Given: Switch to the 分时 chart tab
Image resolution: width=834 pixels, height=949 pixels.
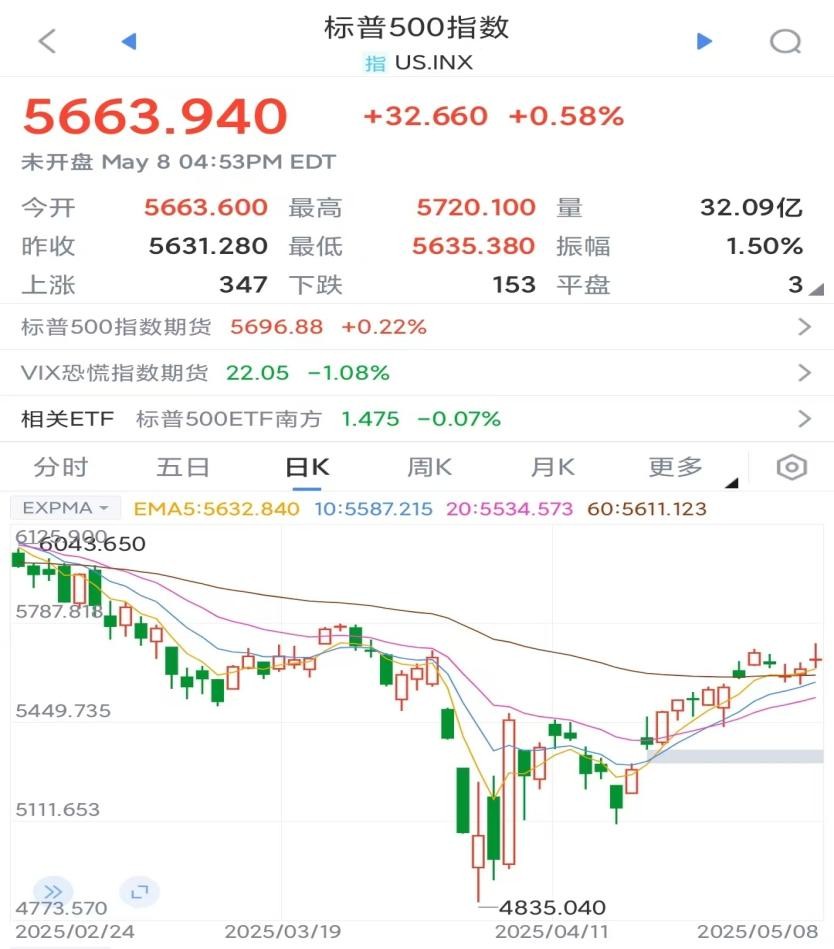Looking at the screenshot, I should point(61,467).
